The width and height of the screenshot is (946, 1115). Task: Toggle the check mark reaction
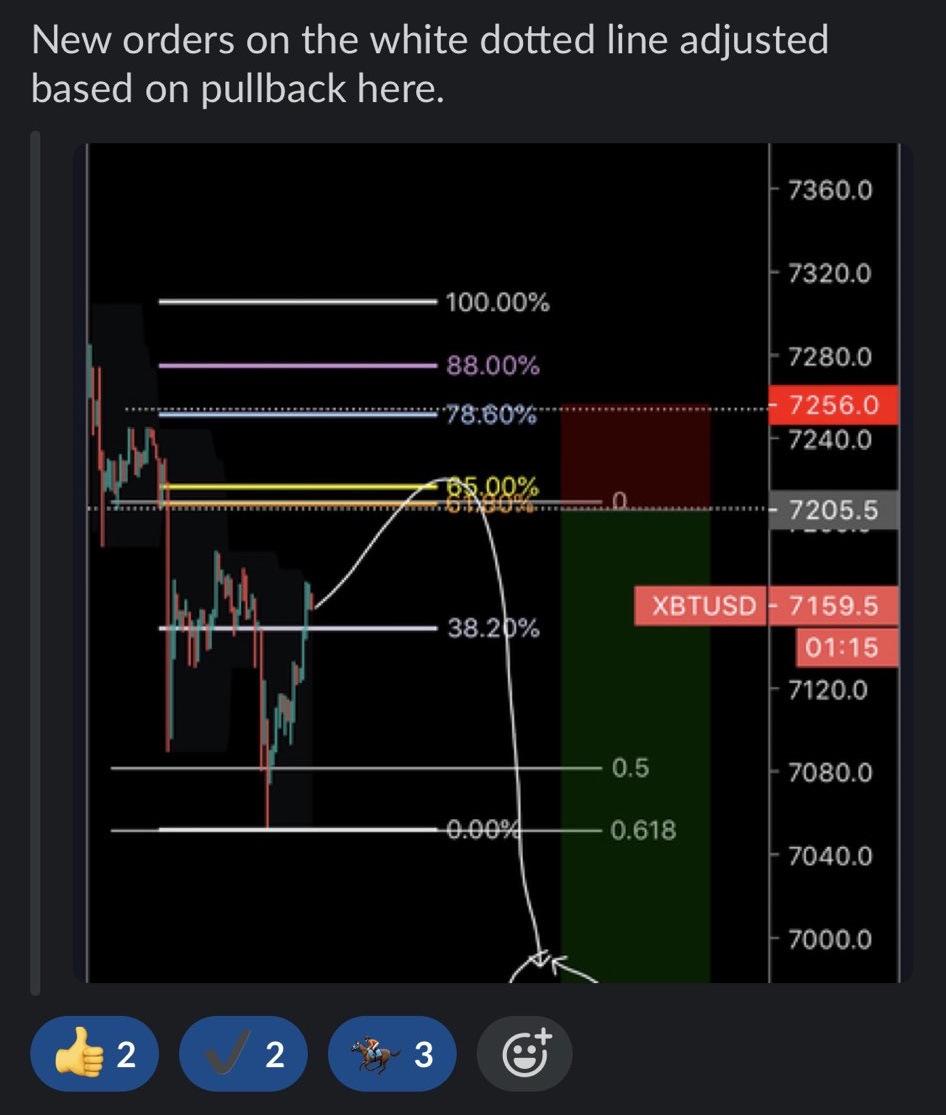pos(243,1053)
